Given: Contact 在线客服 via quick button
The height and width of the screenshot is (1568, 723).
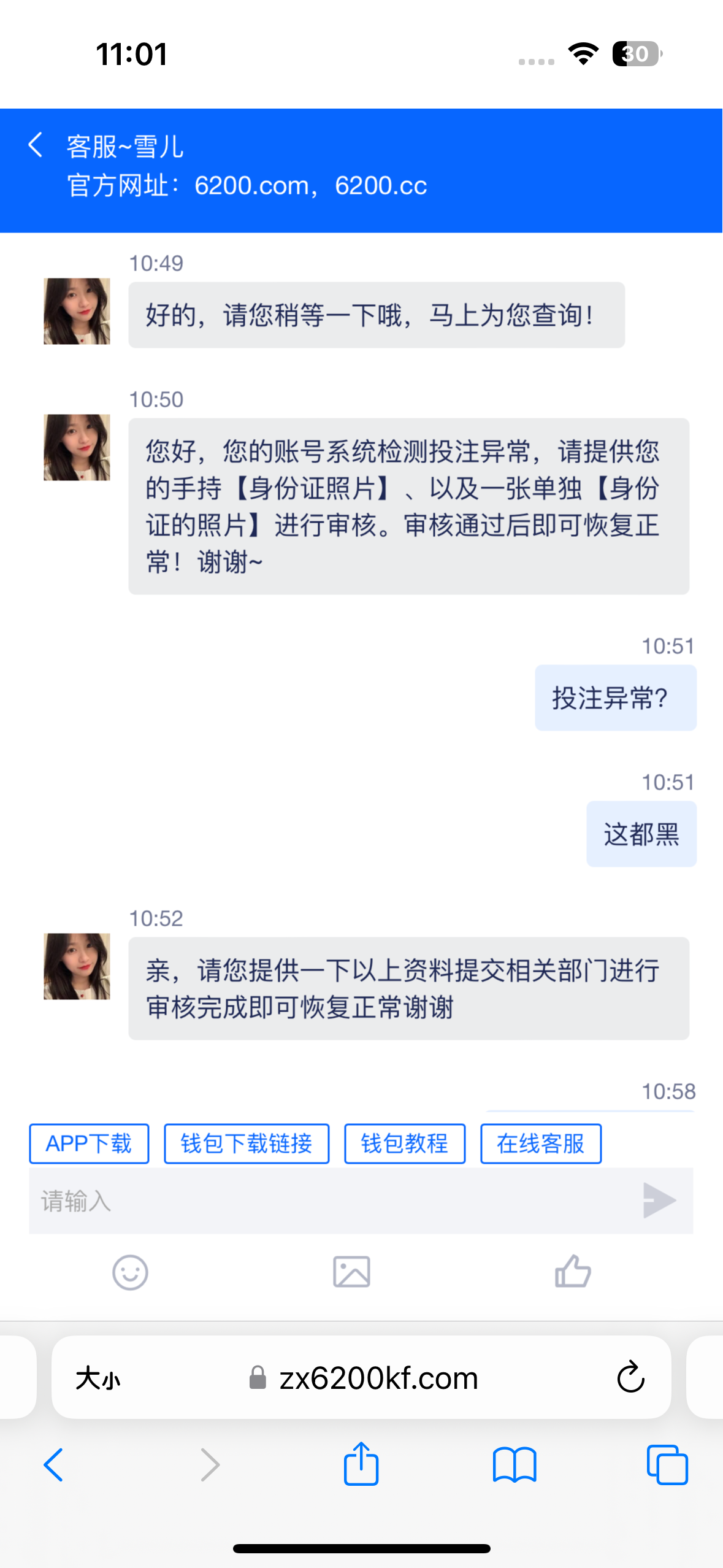Looking at the screenshot, I should [540, 1143].
